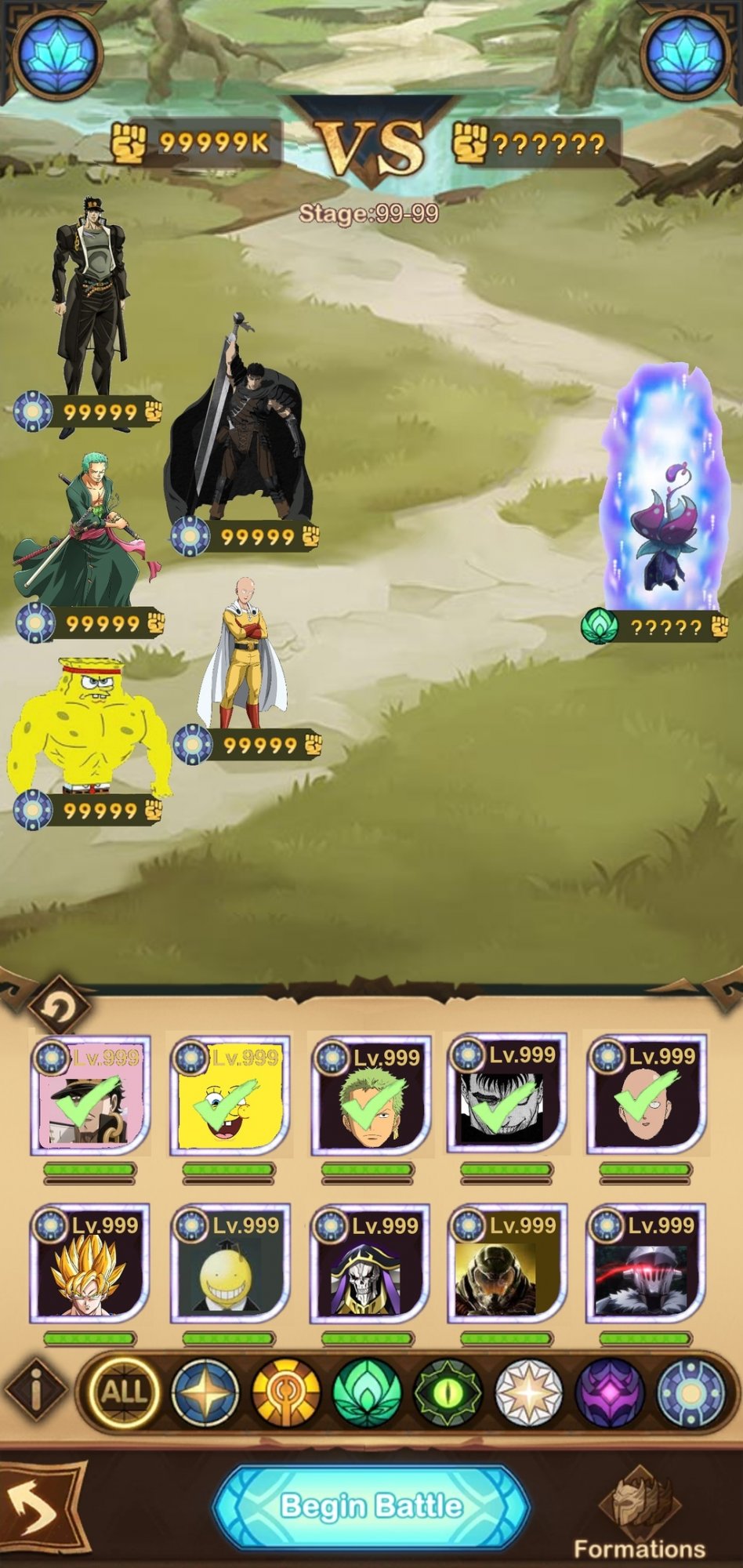Select the ALL faction filter
The width and height of the screenshot is (743, 1568).
123,1392
